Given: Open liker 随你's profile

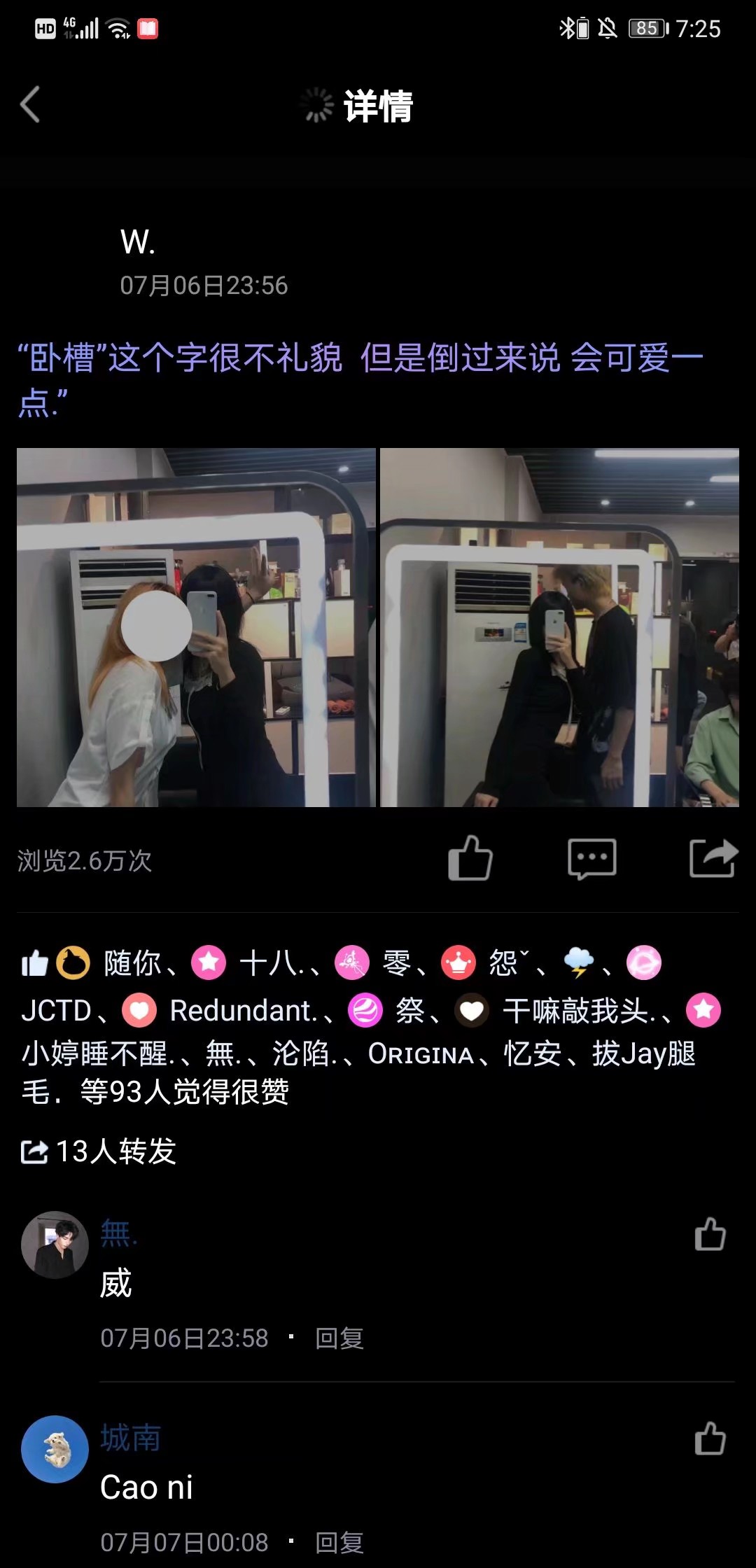Looking at the screenshot, I should click(x=132, y=963).
